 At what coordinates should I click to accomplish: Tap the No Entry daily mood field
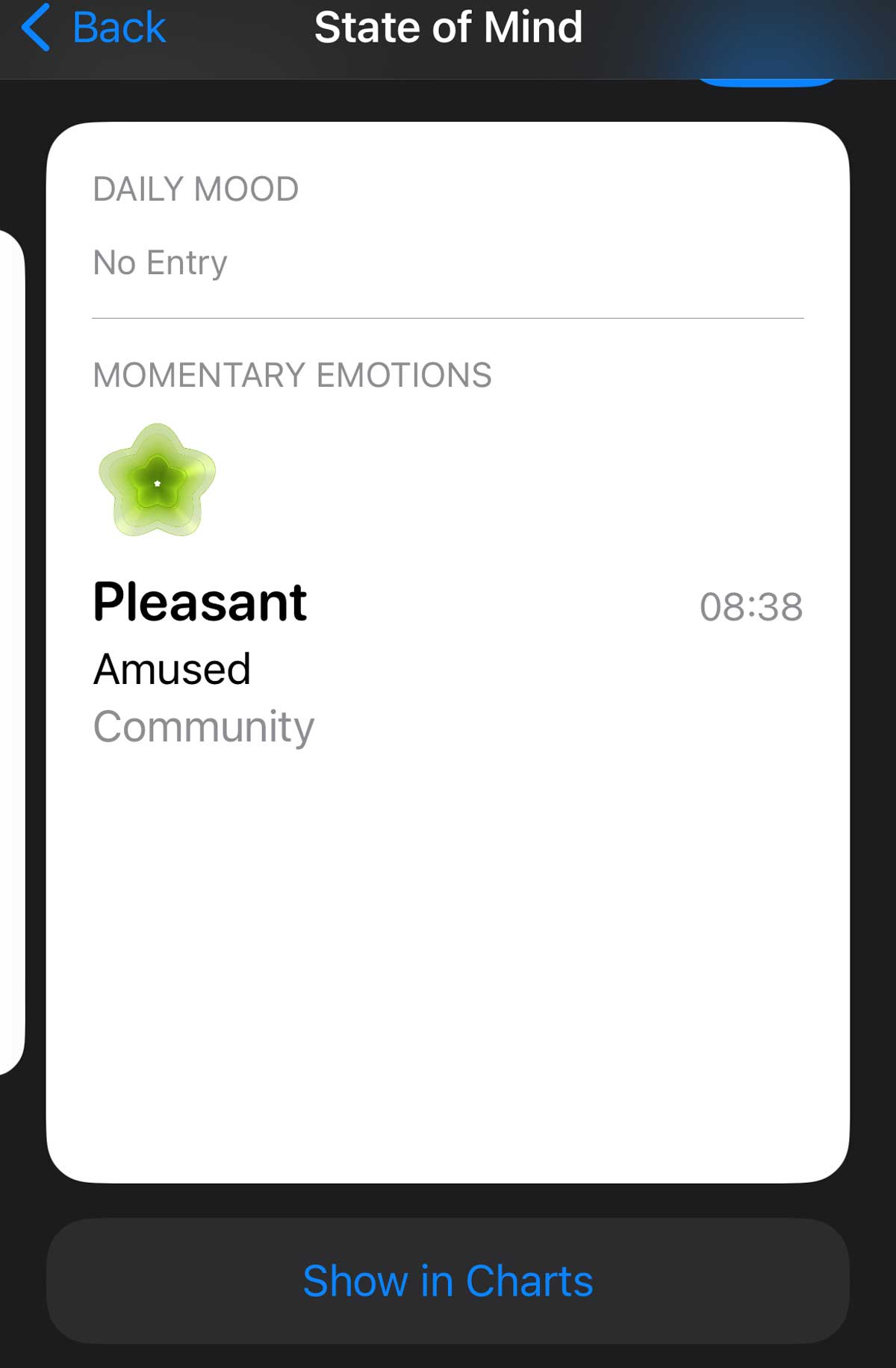click(159, 262)
